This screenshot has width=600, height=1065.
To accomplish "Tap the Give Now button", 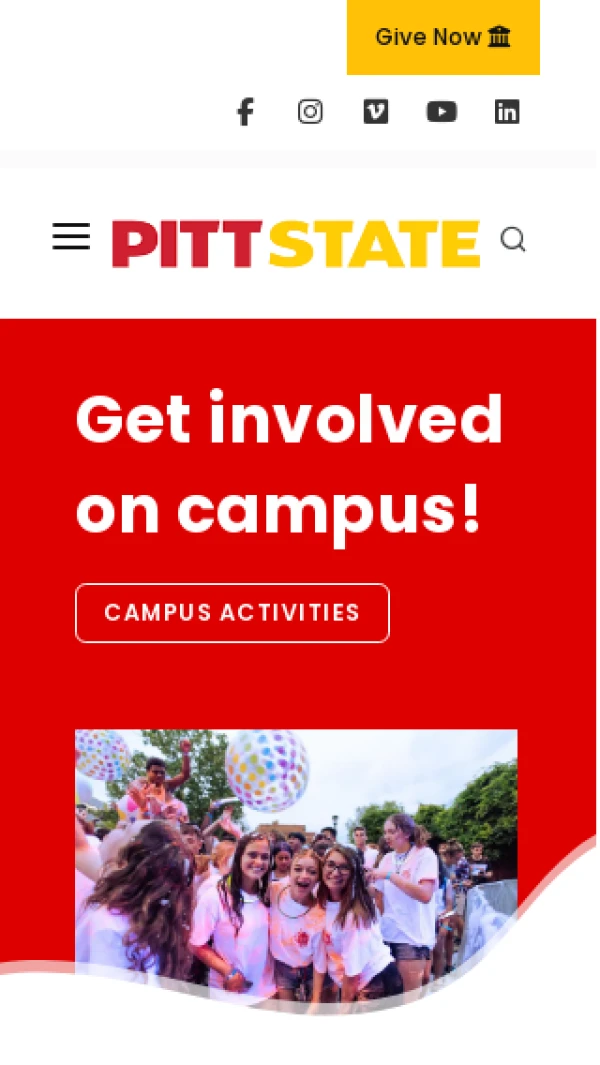I will point(443,37).
